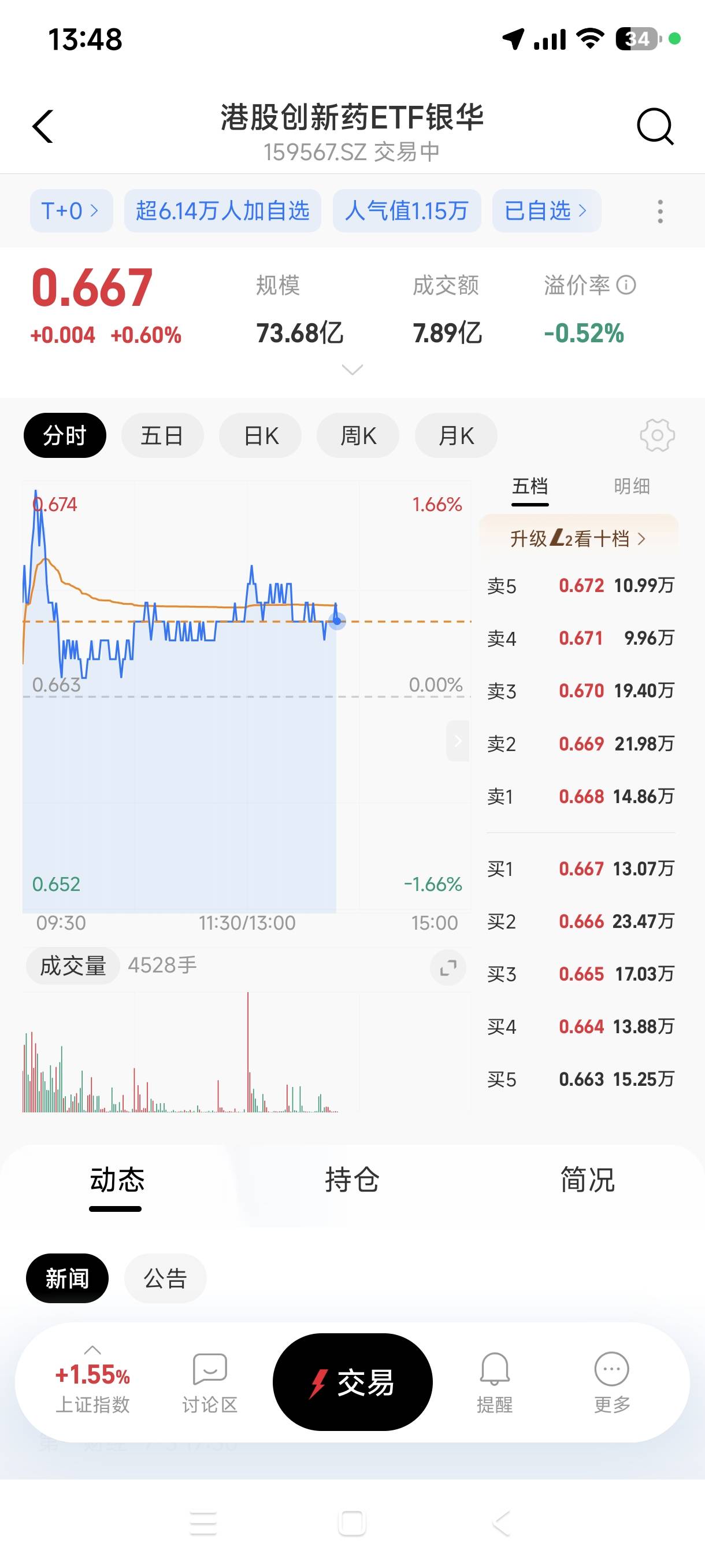Image resolution: width=705 pixels, height=1568 pixels.
Task: Switch order book to 明细 tab
Action: tap(632, 486)
